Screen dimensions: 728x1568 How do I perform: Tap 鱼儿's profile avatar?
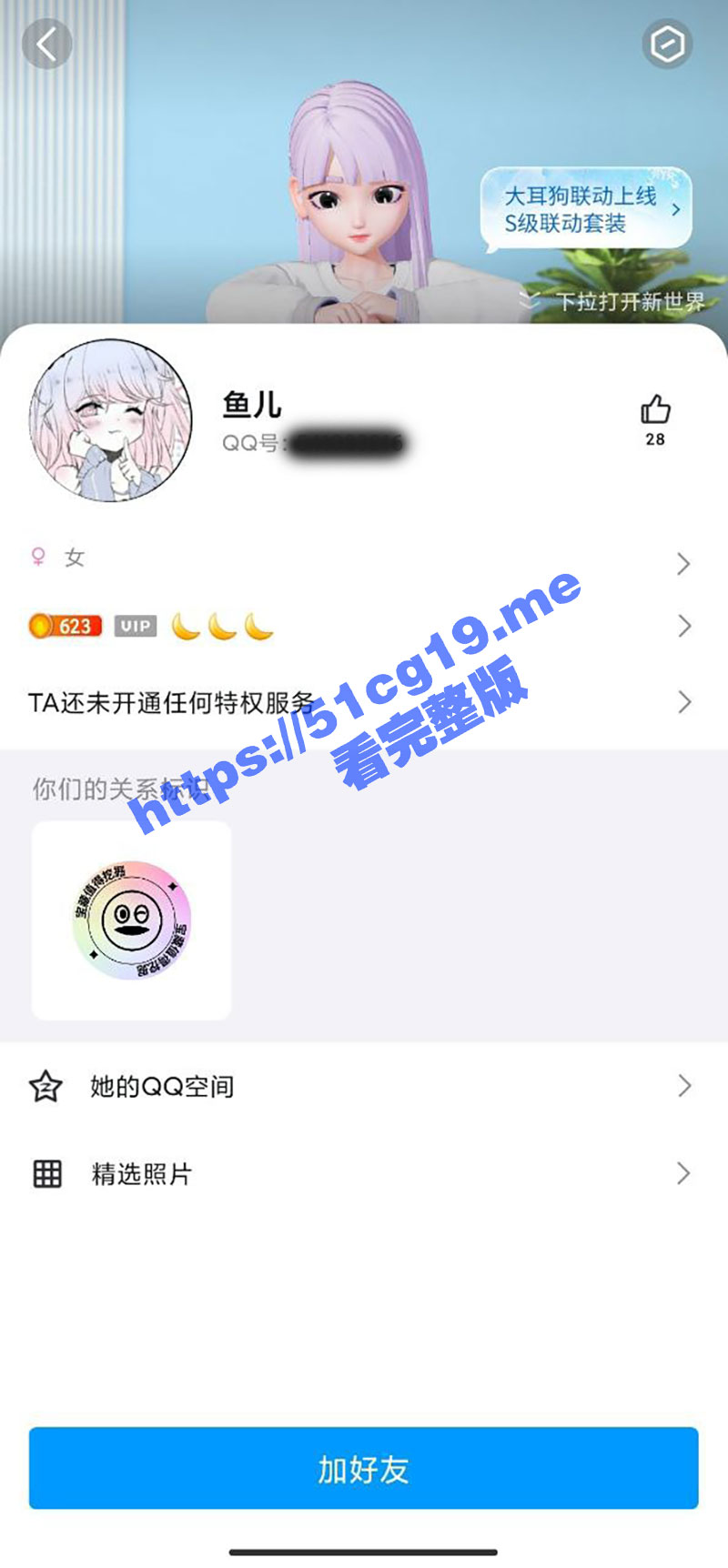click(x=110, y=420)
